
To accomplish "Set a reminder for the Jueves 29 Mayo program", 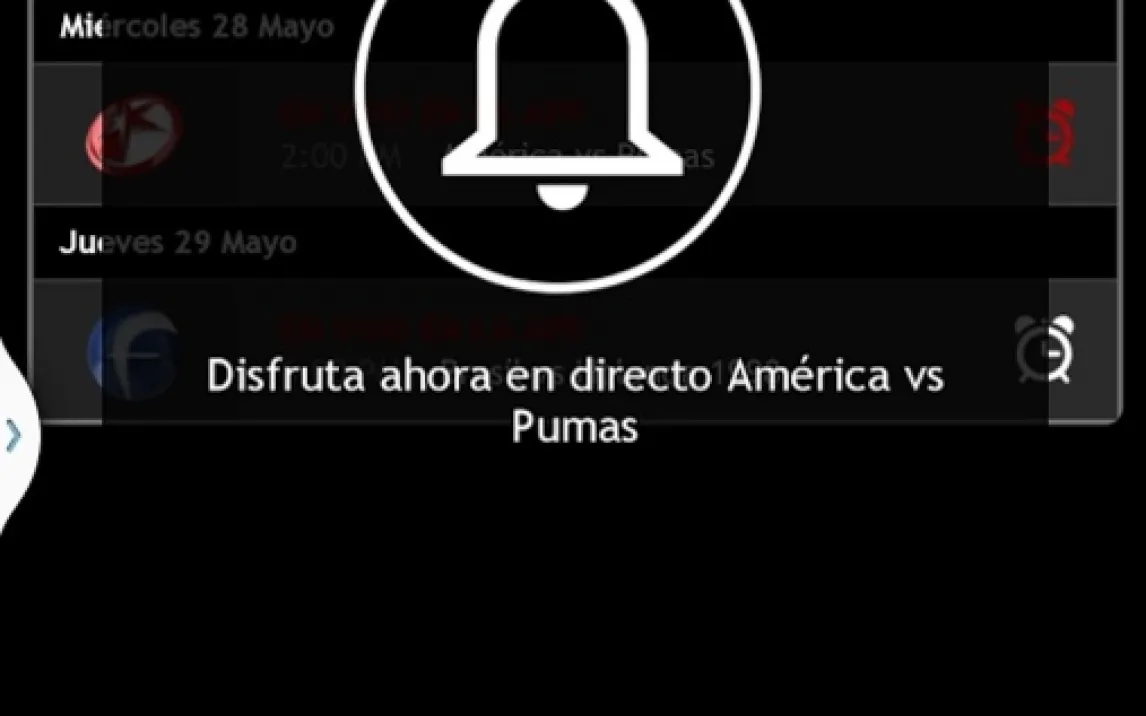I will pyautogui.click(x=1044, y=350).
